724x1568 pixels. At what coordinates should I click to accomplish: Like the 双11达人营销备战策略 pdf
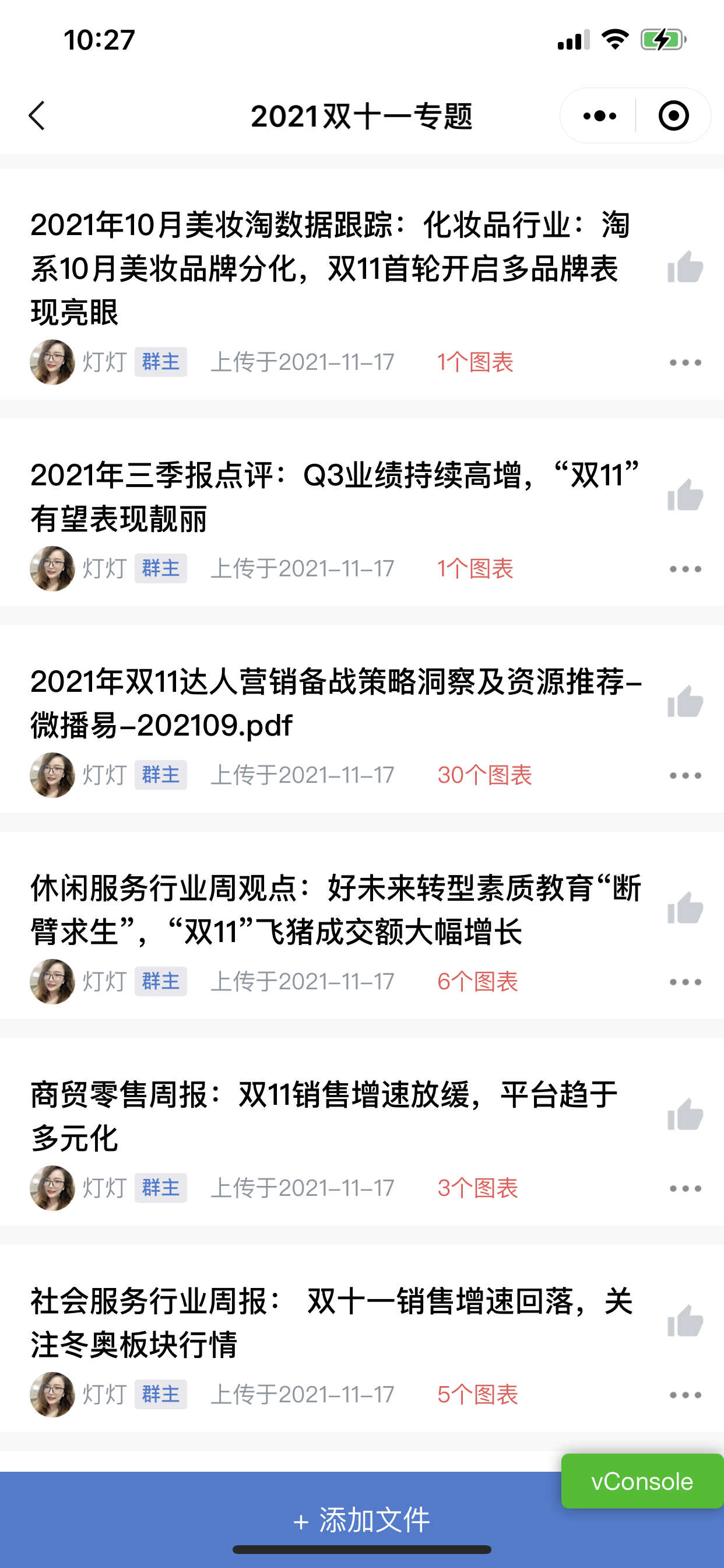[x=685, y=702]
